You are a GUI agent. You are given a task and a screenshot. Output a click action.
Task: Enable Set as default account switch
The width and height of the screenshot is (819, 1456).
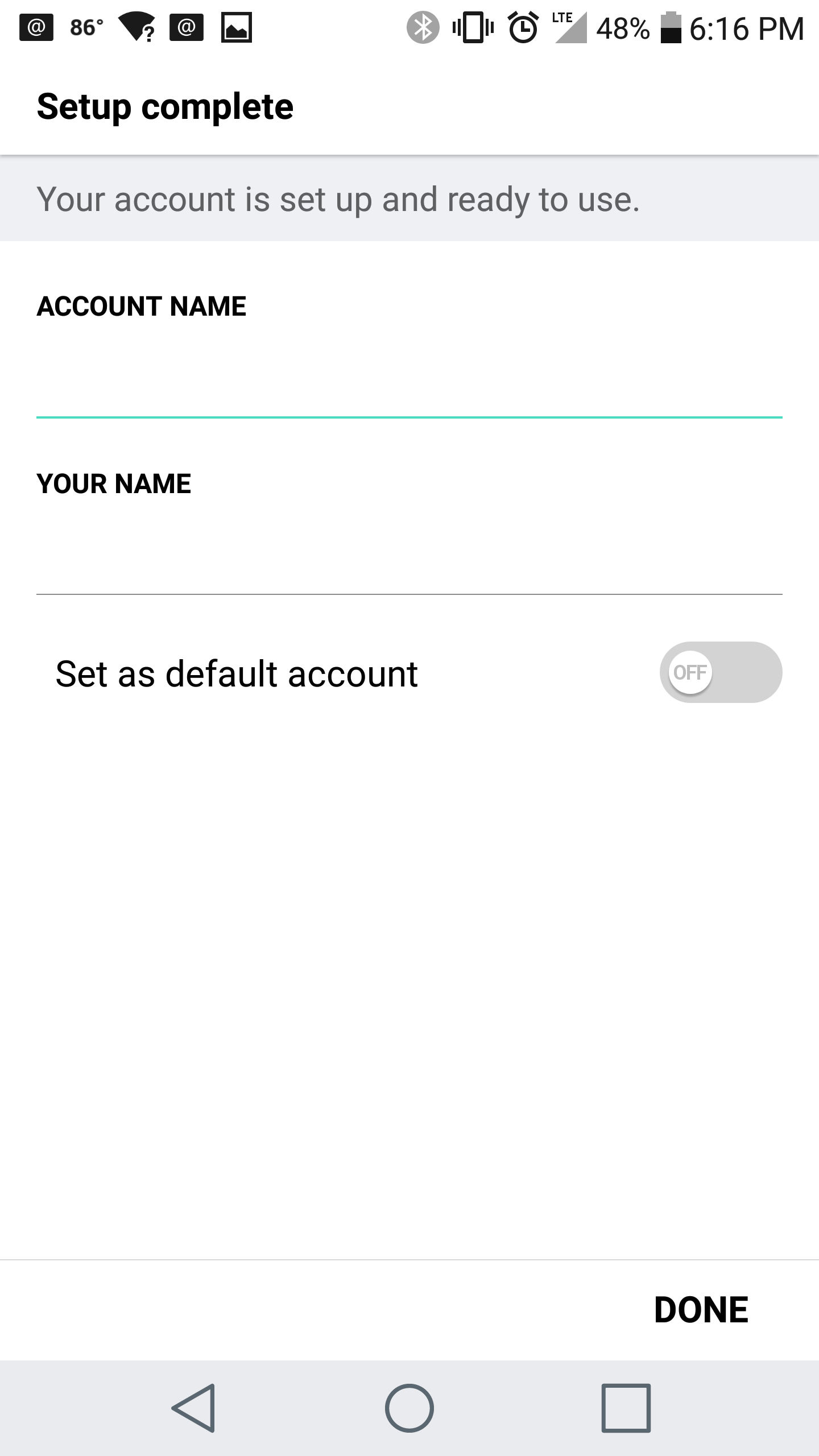click(721, 672)
